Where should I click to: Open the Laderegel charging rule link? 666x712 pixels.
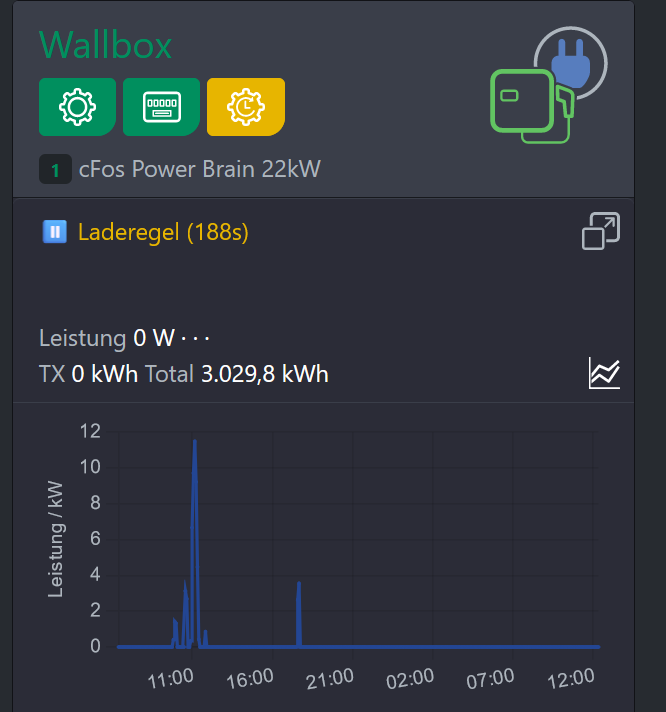pos(163,233)
